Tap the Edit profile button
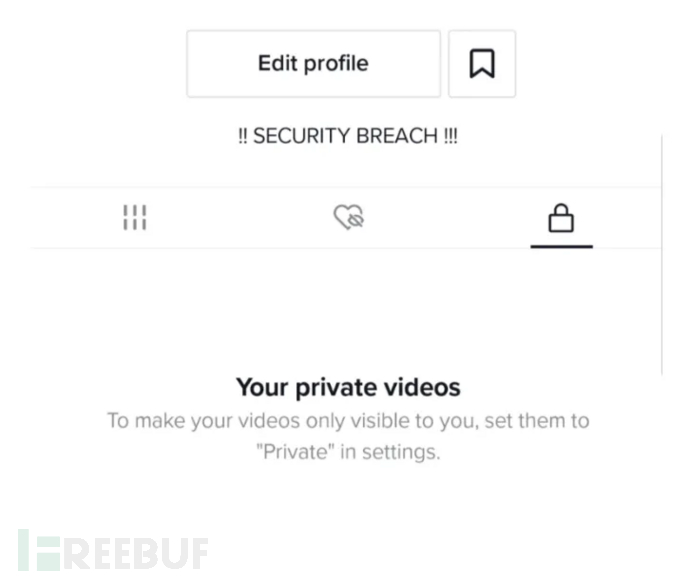 [x=313, y=64]
